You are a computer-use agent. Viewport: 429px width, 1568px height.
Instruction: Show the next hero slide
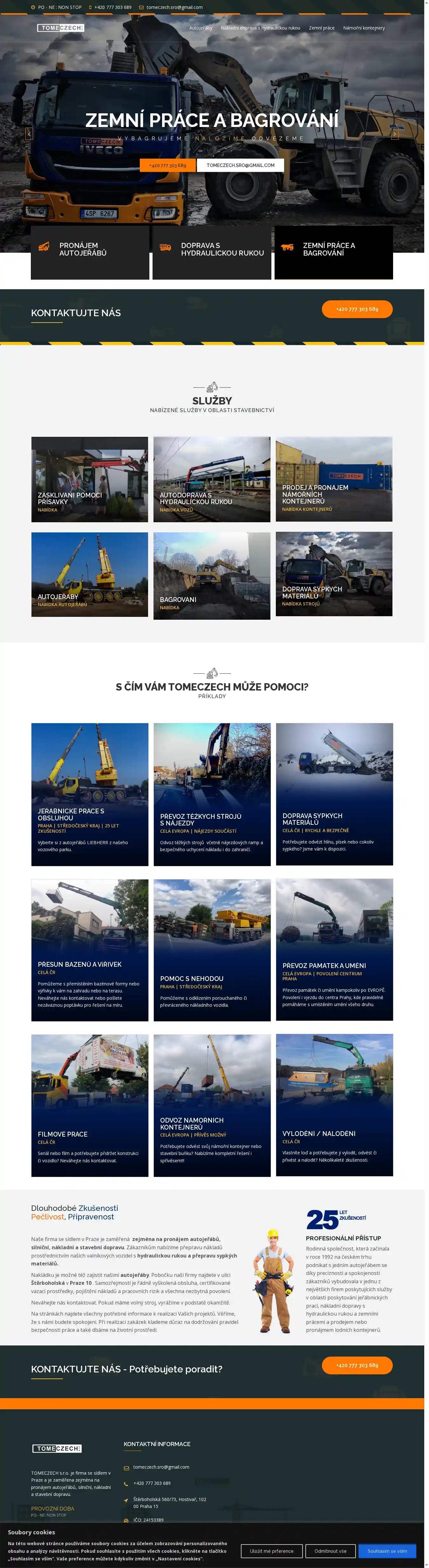click(395, 134)
